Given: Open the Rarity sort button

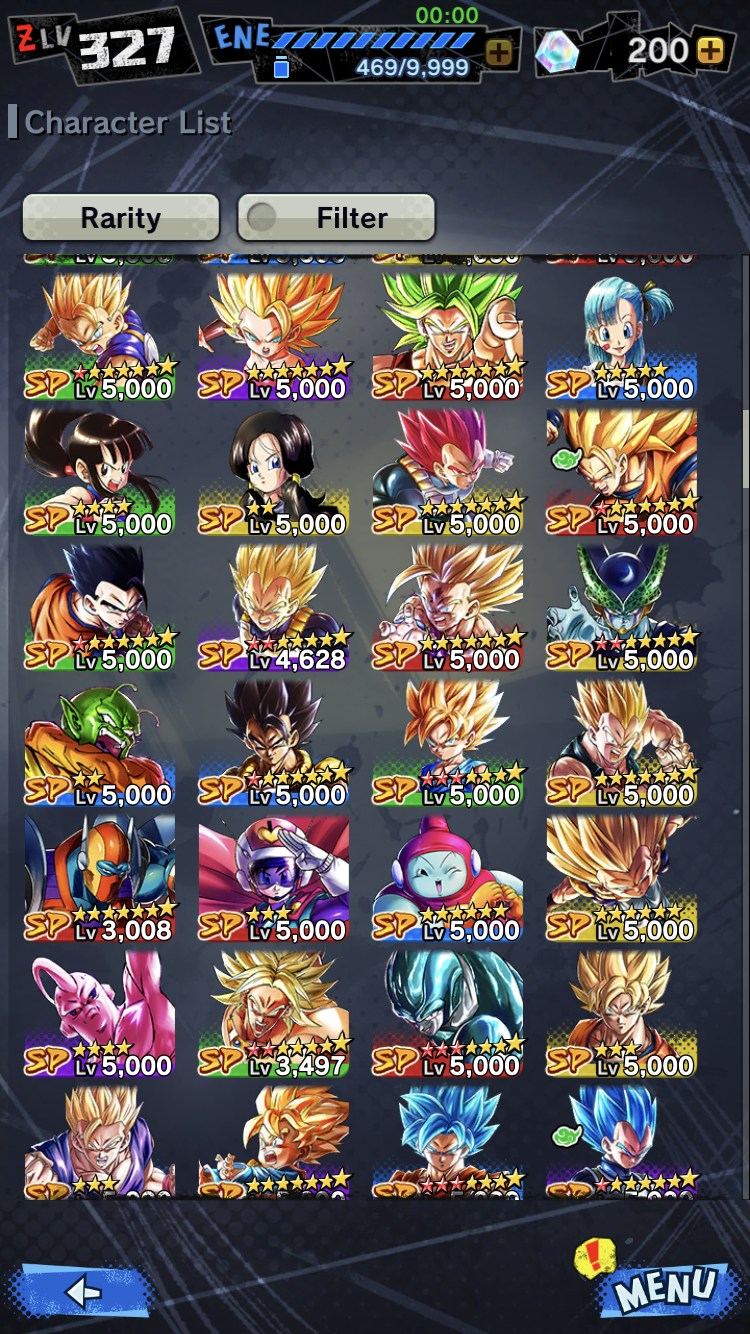Looking at the screenshot, I should 121,218.
